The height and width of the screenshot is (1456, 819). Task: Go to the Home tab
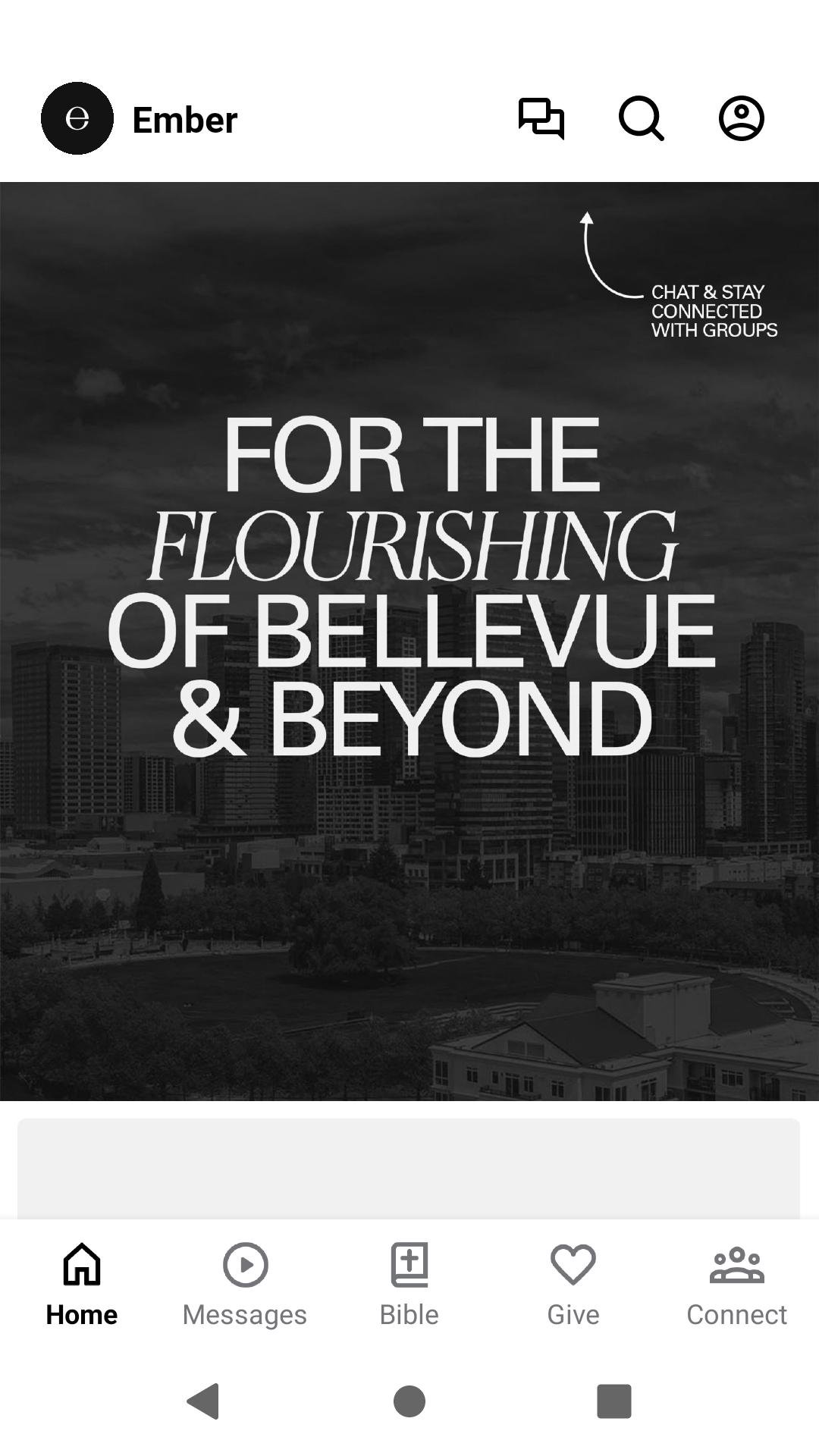click(82, 1282)
